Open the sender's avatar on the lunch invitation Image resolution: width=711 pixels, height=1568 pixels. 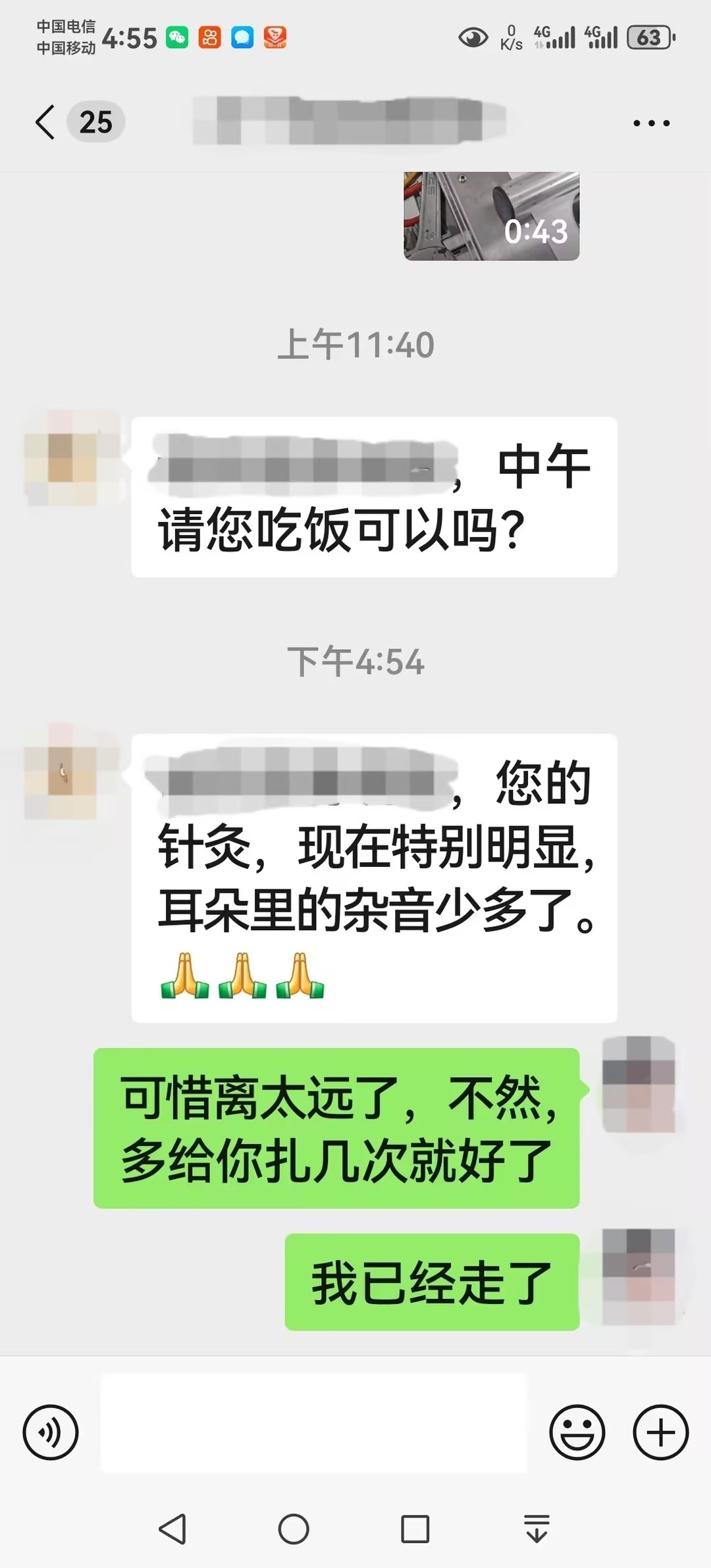click(x=61, y=458)
